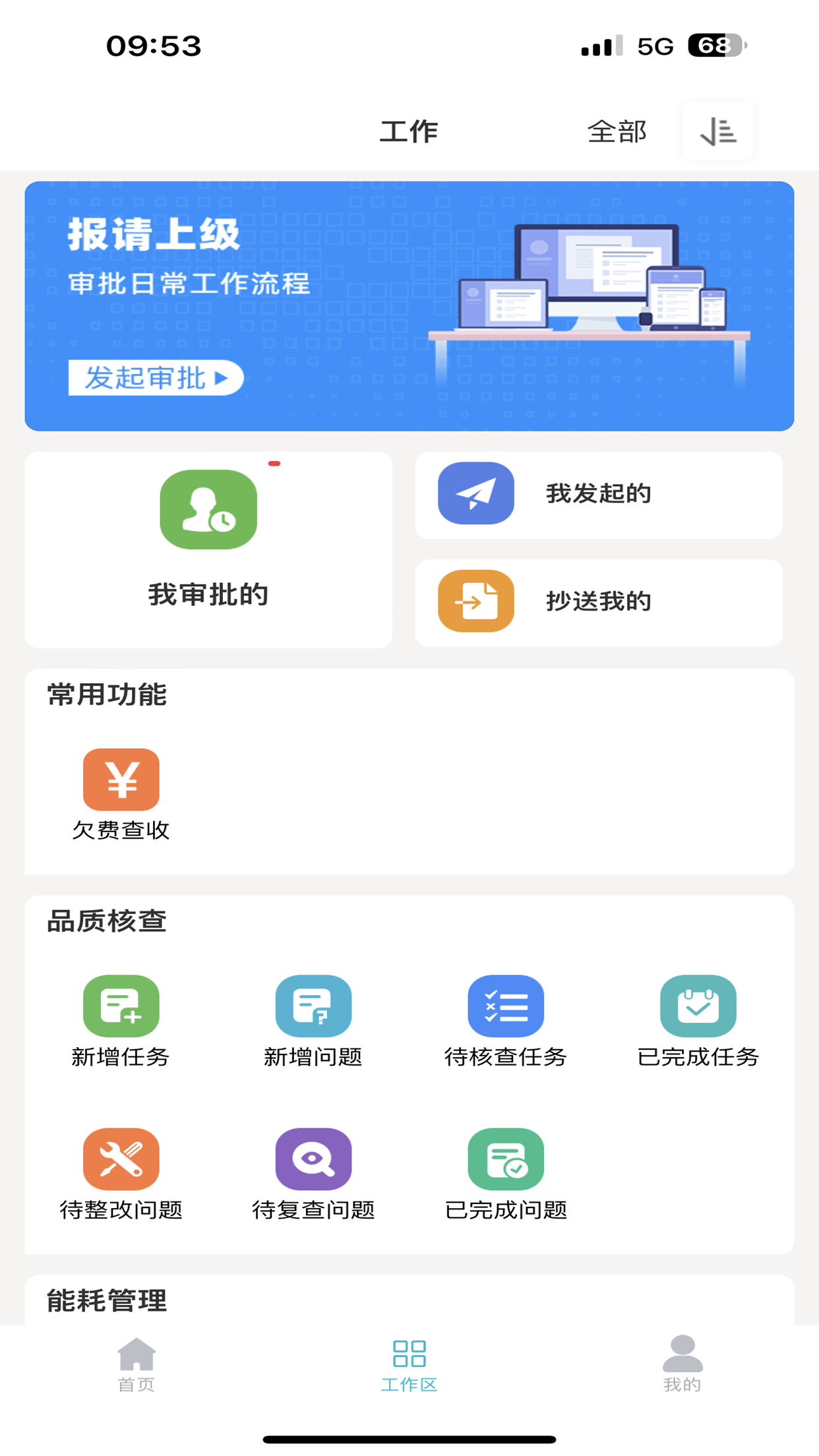
Task: Open 我发起的 approvals
Action: [x=598, y=495]
